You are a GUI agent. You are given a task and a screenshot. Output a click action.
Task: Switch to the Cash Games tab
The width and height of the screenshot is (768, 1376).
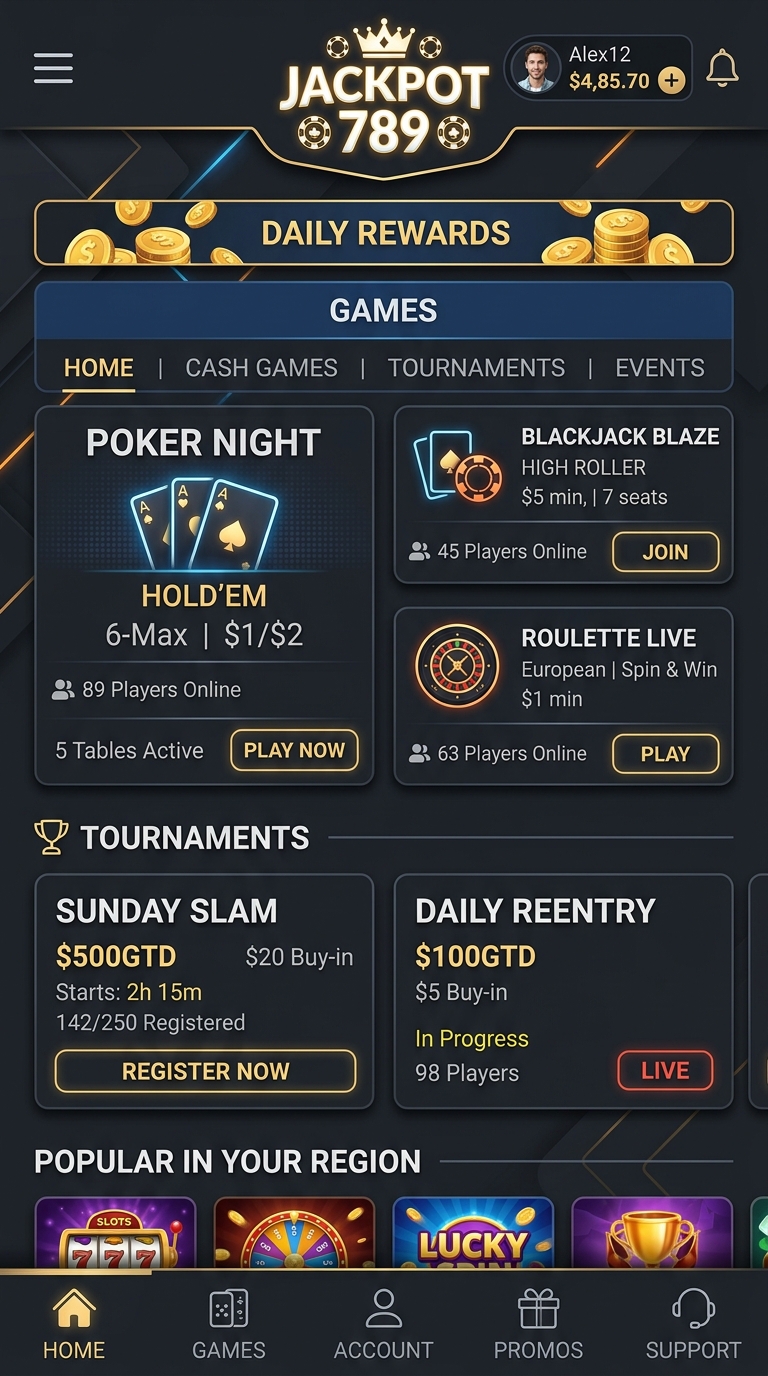coord(260,368)
